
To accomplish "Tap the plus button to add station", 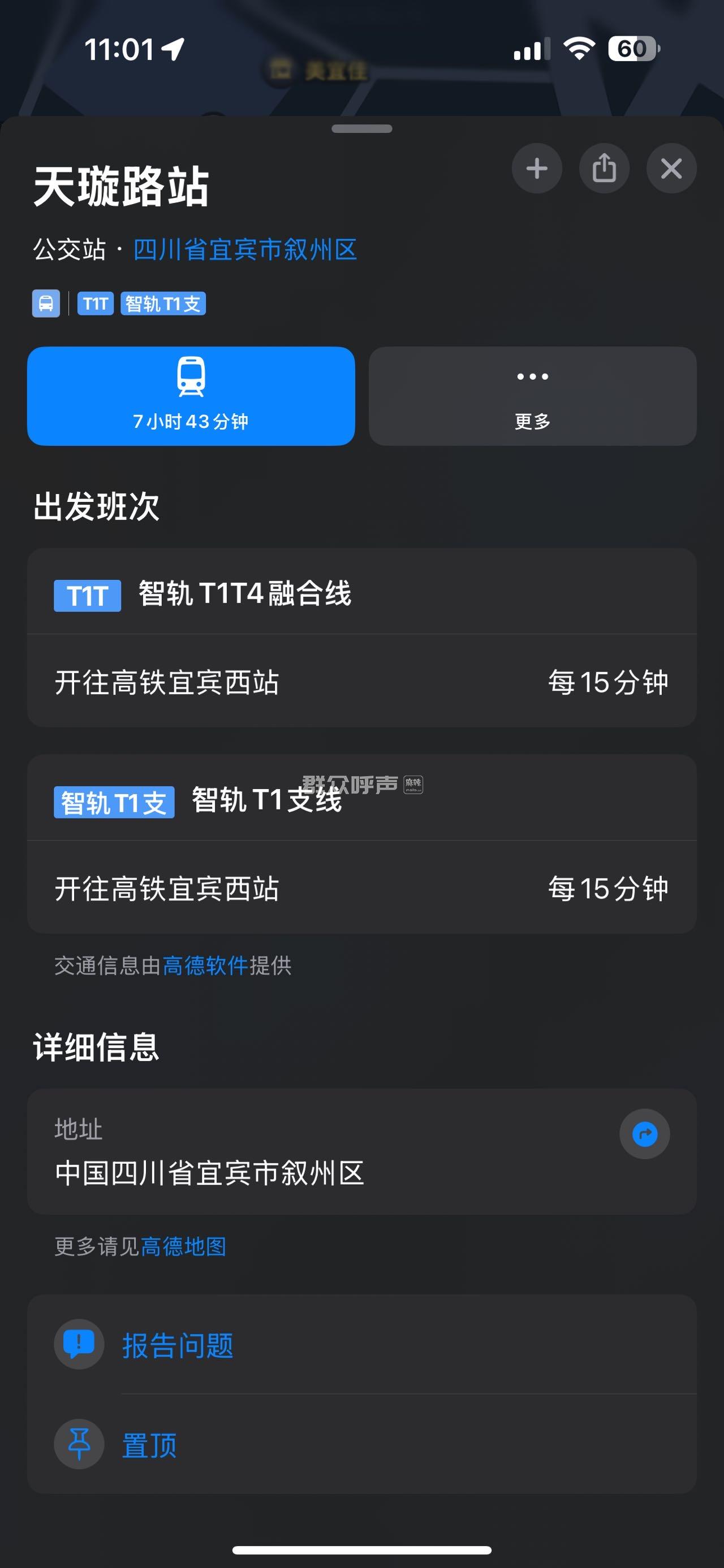I will coord(536,168).
